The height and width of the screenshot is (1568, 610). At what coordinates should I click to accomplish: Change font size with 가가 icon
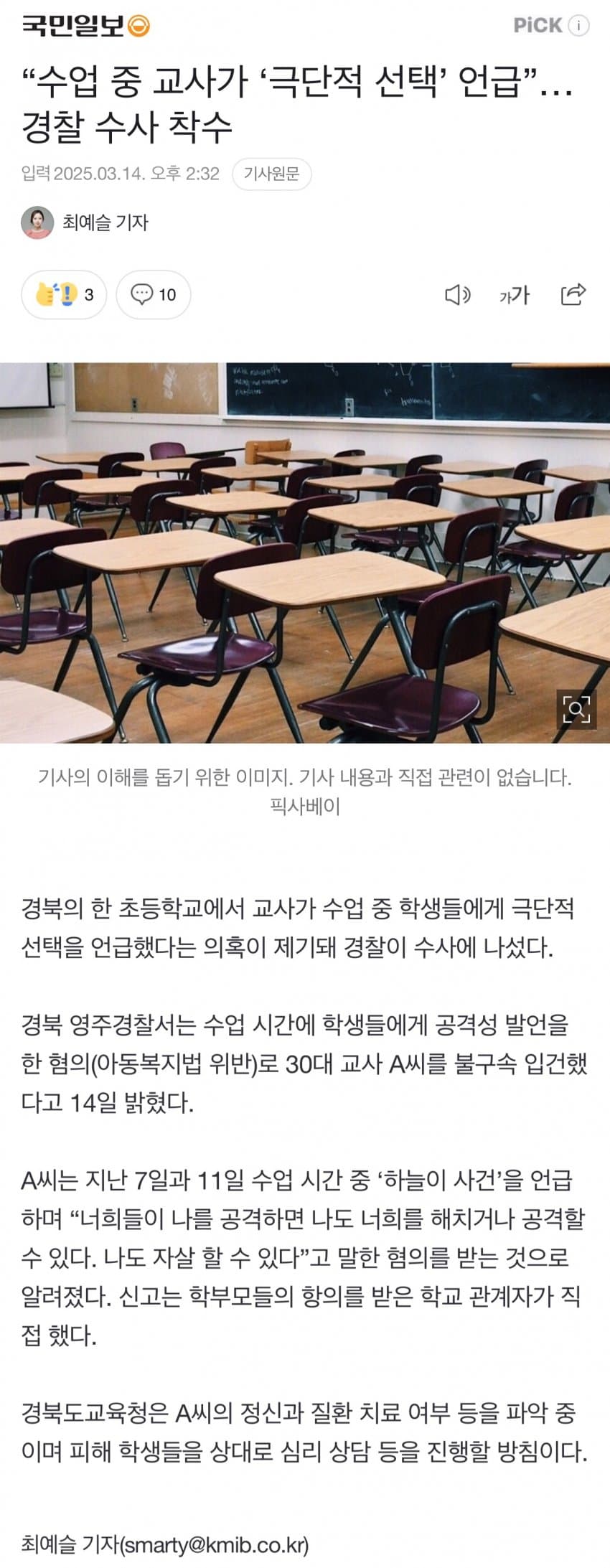515,294
